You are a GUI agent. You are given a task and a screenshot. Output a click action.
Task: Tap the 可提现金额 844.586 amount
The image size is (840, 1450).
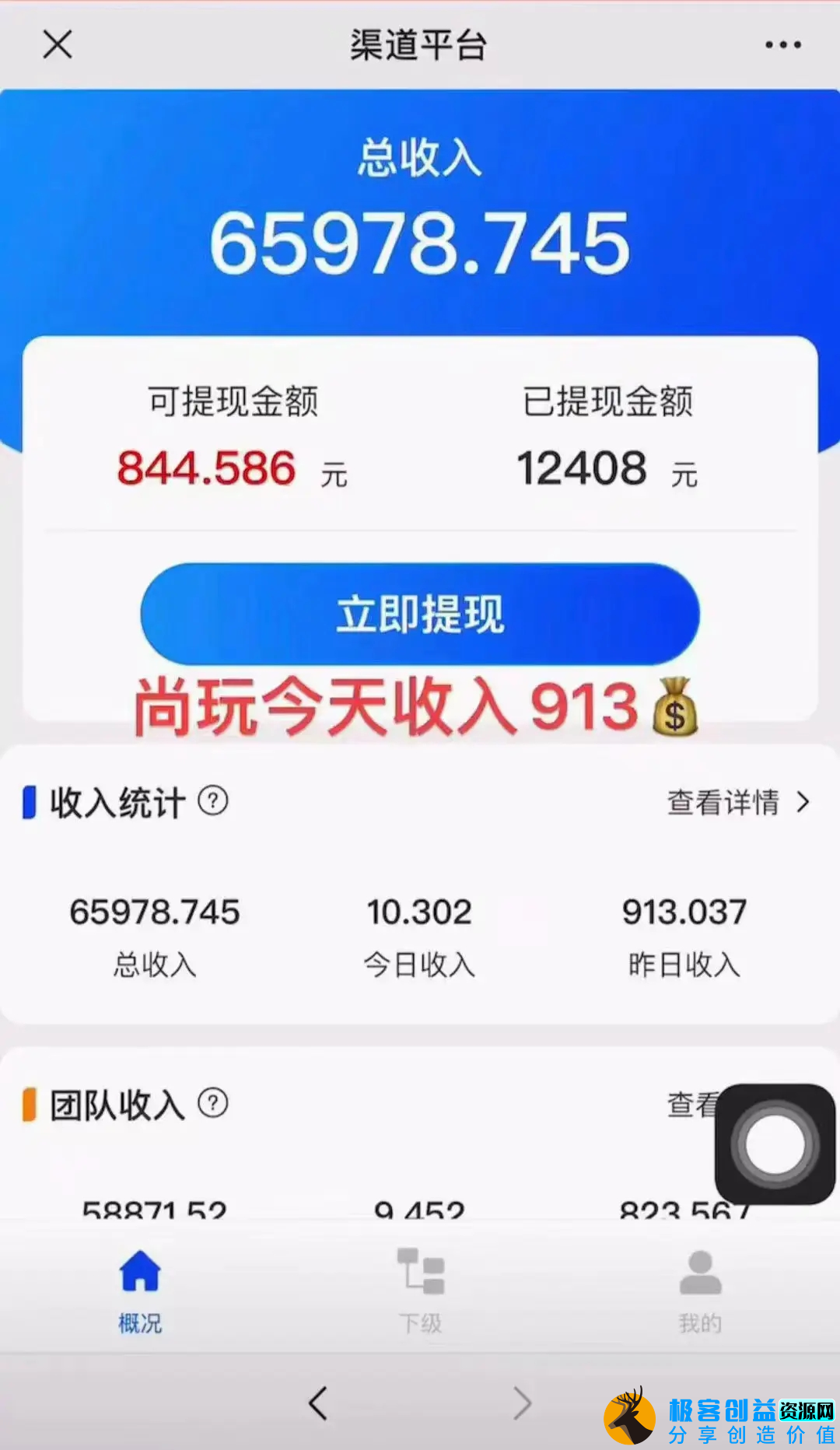point(206,467)
